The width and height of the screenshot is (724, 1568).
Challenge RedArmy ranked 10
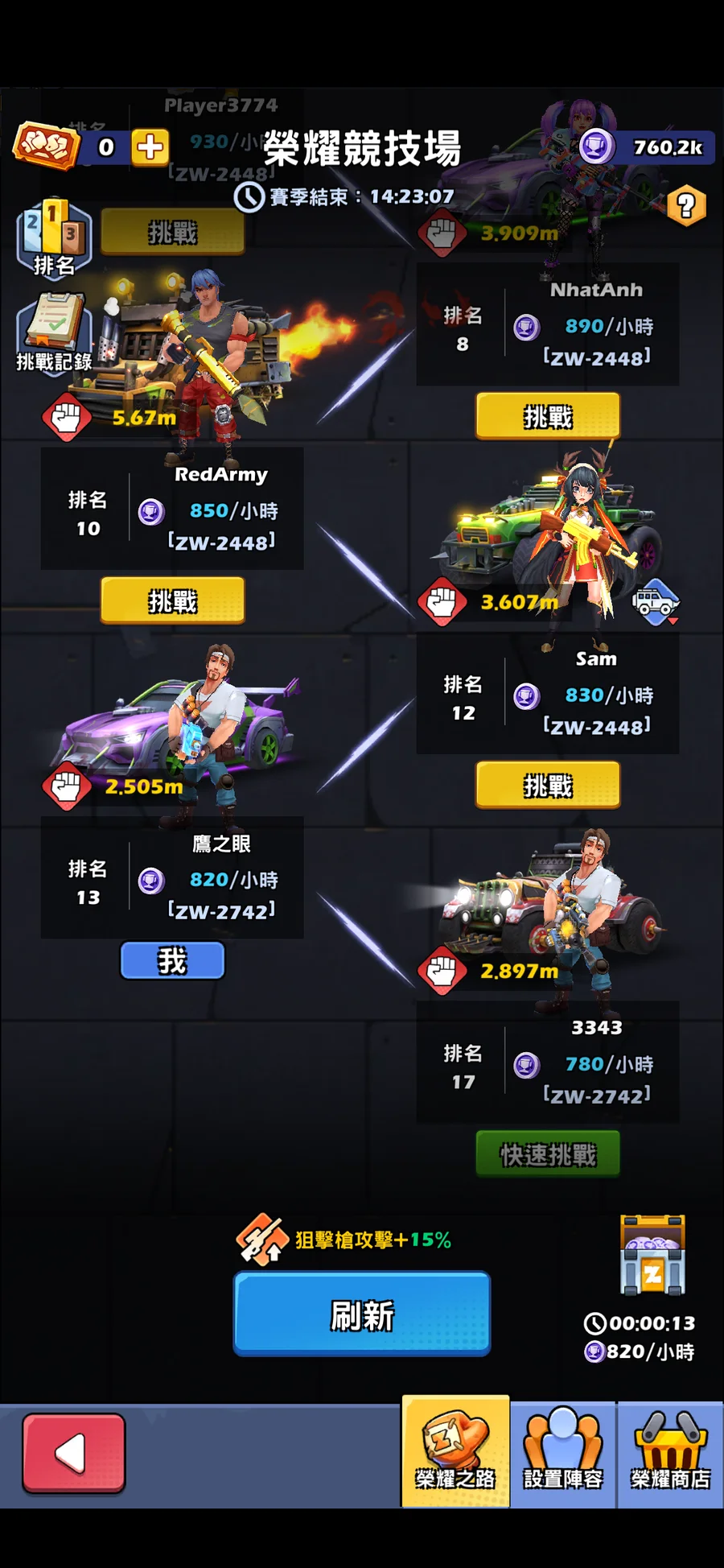[172, 600]
